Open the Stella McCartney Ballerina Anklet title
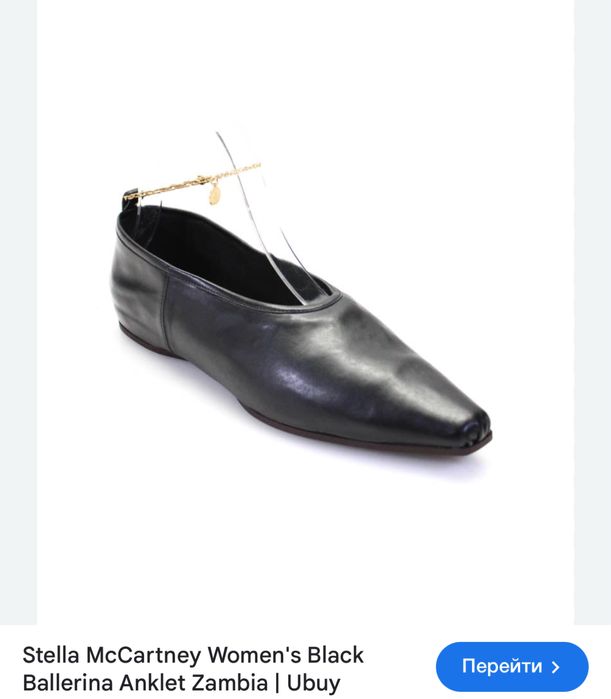Viewport: 611px width, 699px height. pyautogui.click(x=193, y=669)
